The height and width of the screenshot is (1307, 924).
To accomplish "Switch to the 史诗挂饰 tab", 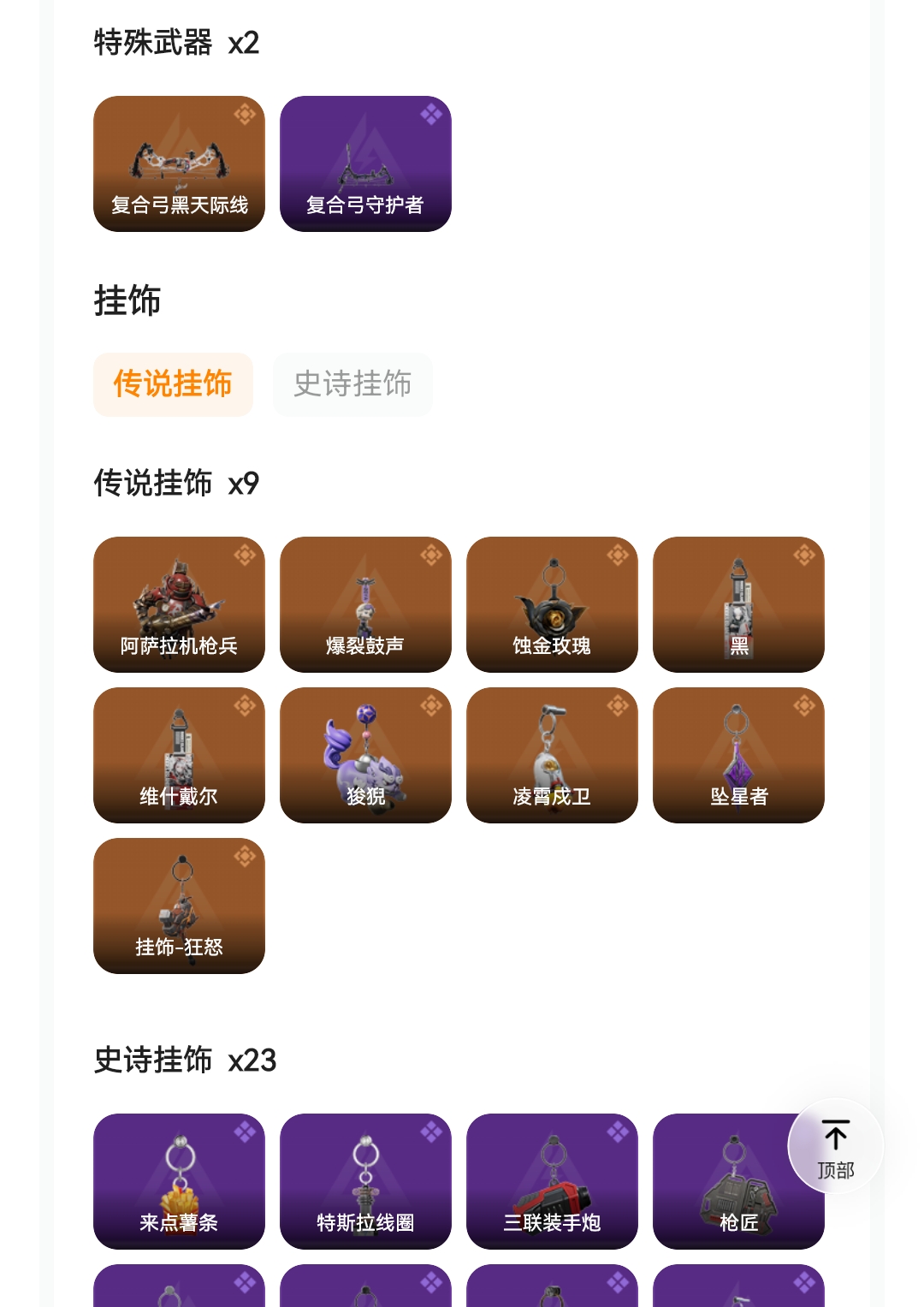I will tap(352, 384).
